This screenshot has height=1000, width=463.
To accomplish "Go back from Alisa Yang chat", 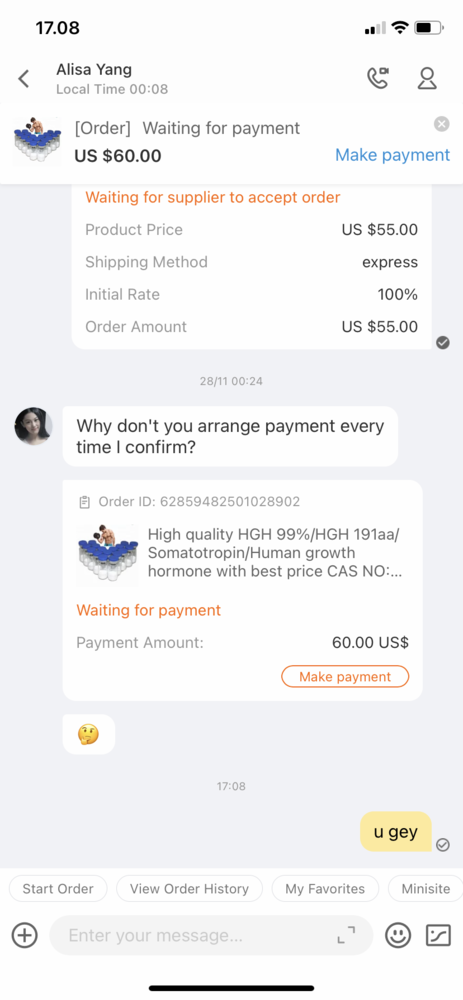I will click(x=24, y=79).
